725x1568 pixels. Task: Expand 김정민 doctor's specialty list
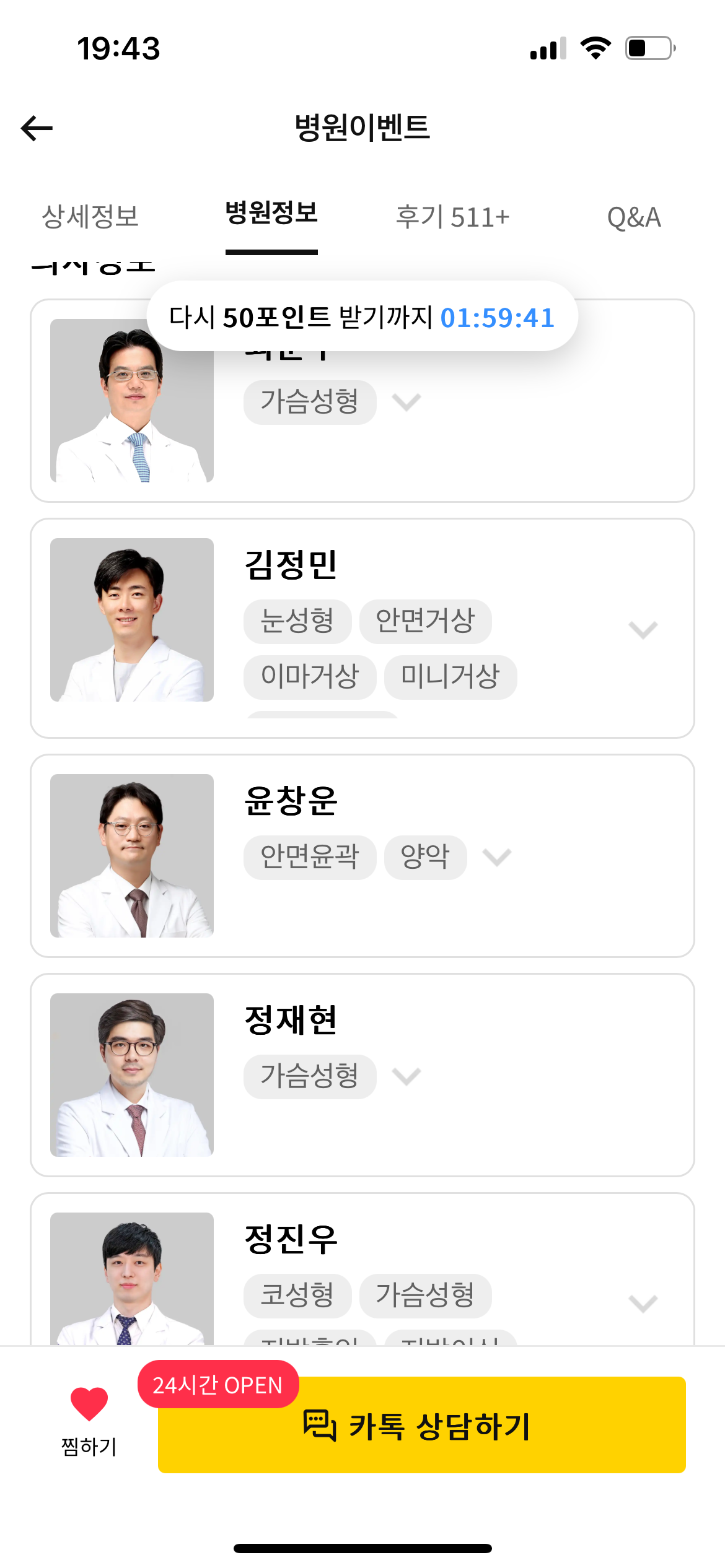[x=643, y=630]
